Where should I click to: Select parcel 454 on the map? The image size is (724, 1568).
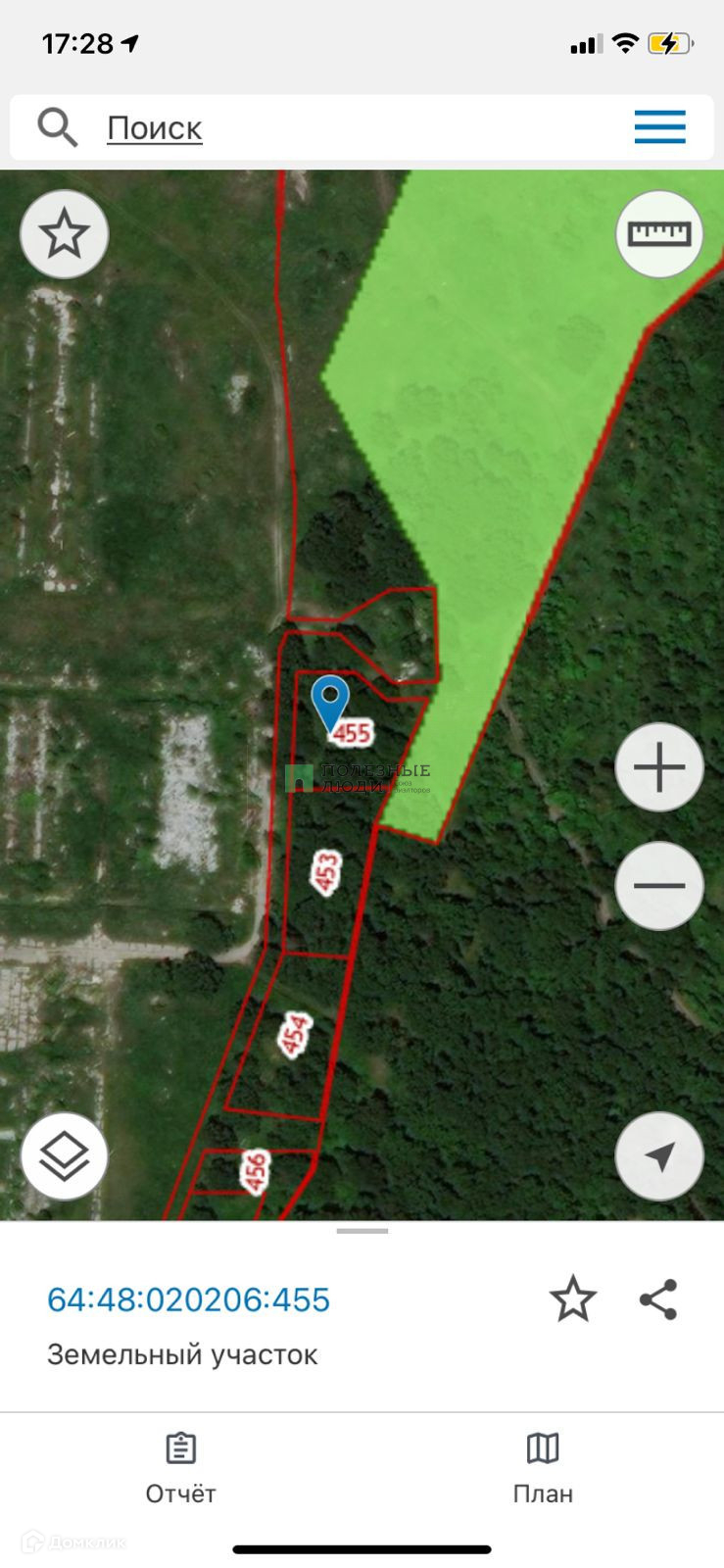[x=294, y=1035]
